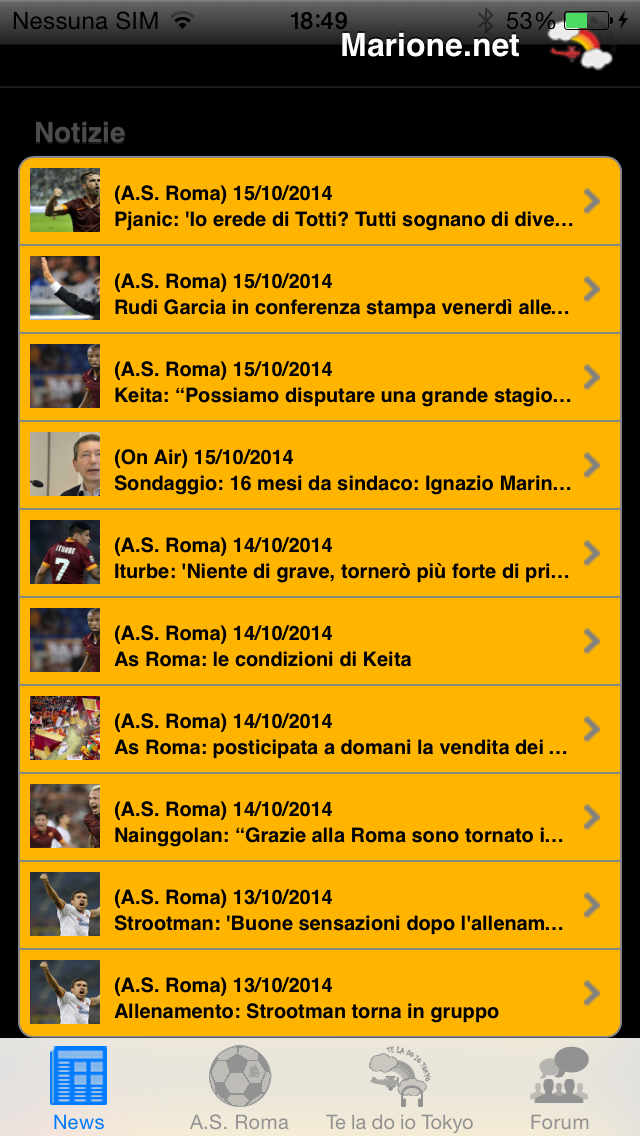Open the Pjanic 'Io erede di Totti' article

pos(320,201)
